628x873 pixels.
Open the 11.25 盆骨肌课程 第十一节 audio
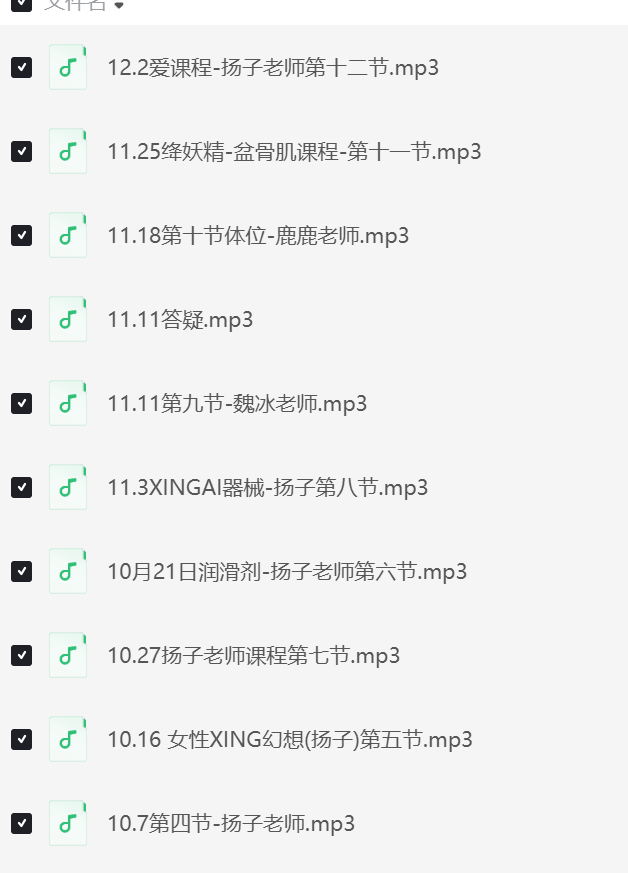[x=294, y=152]
